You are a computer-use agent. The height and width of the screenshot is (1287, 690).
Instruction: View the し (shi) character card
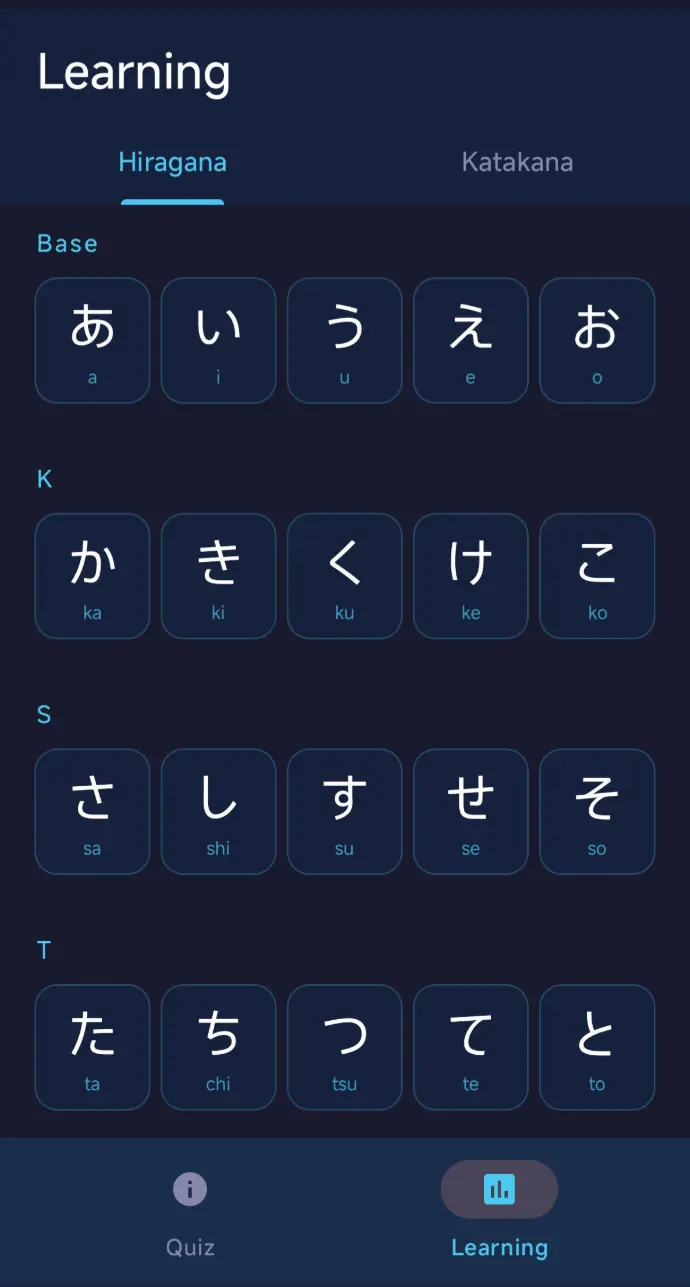click(218, 812)
